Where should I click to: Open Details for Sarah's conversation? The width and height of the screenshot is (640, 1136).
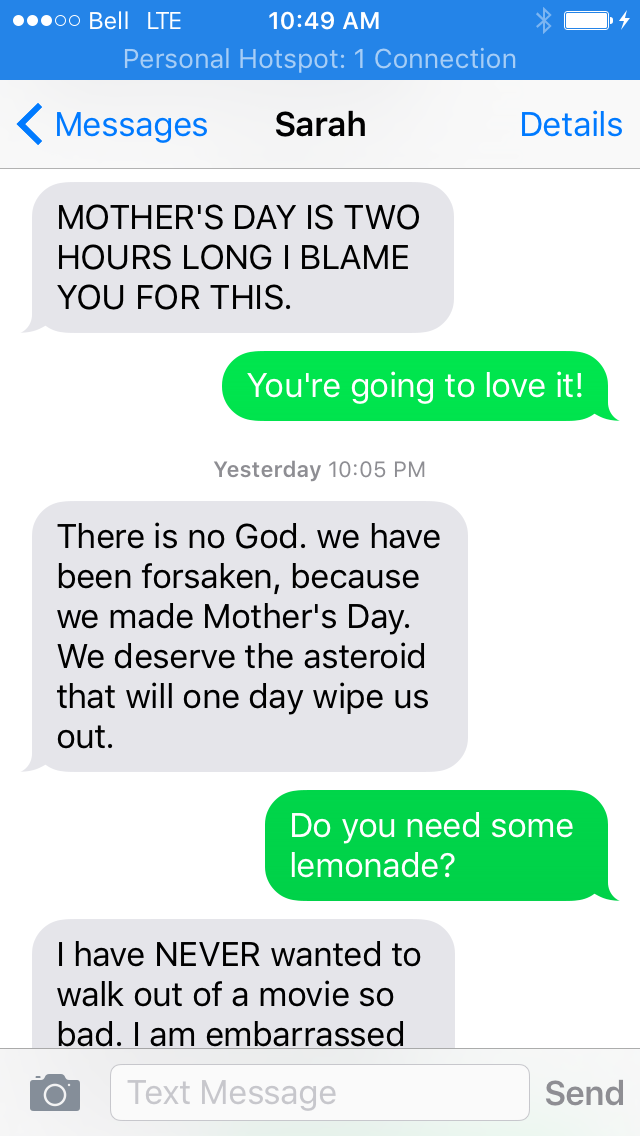571,125
